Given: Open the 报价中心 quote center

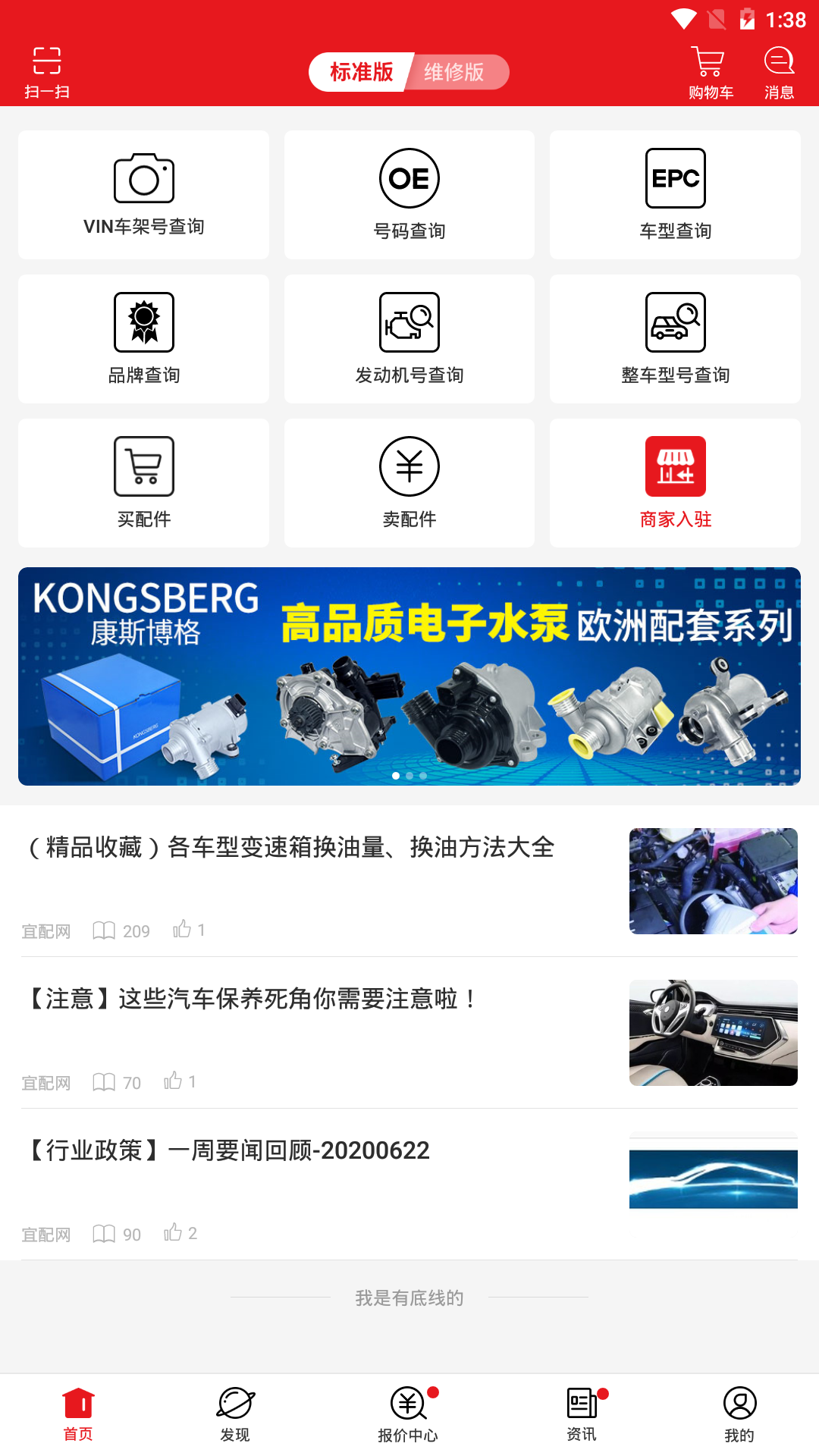Looking at the screenshot, I should pyautogui.click(x=409, y=1415).
